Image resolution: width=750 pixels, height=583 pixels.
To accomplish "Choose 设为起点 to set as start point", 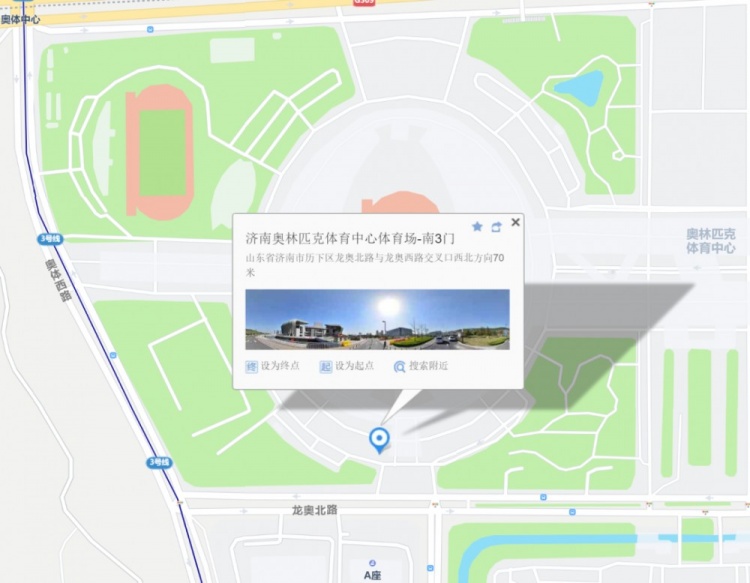I will (346, 366).
